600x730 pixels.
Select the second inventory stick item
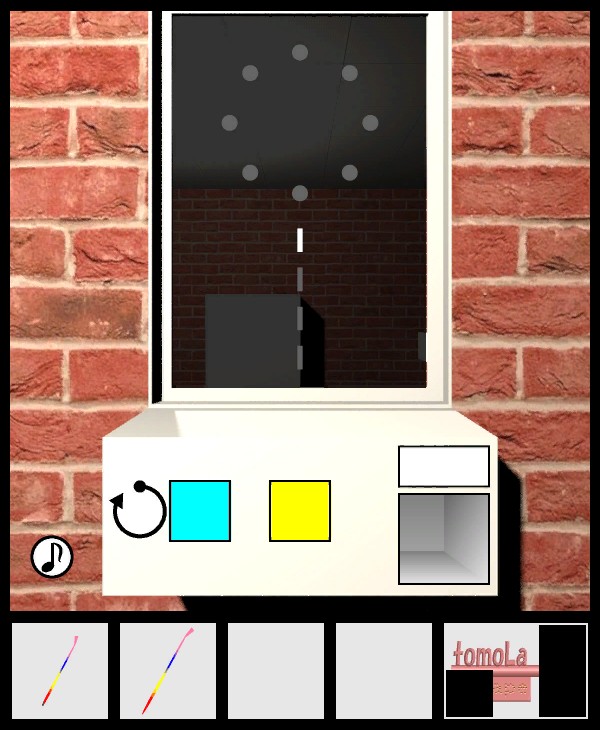click(x=168, y=671)
